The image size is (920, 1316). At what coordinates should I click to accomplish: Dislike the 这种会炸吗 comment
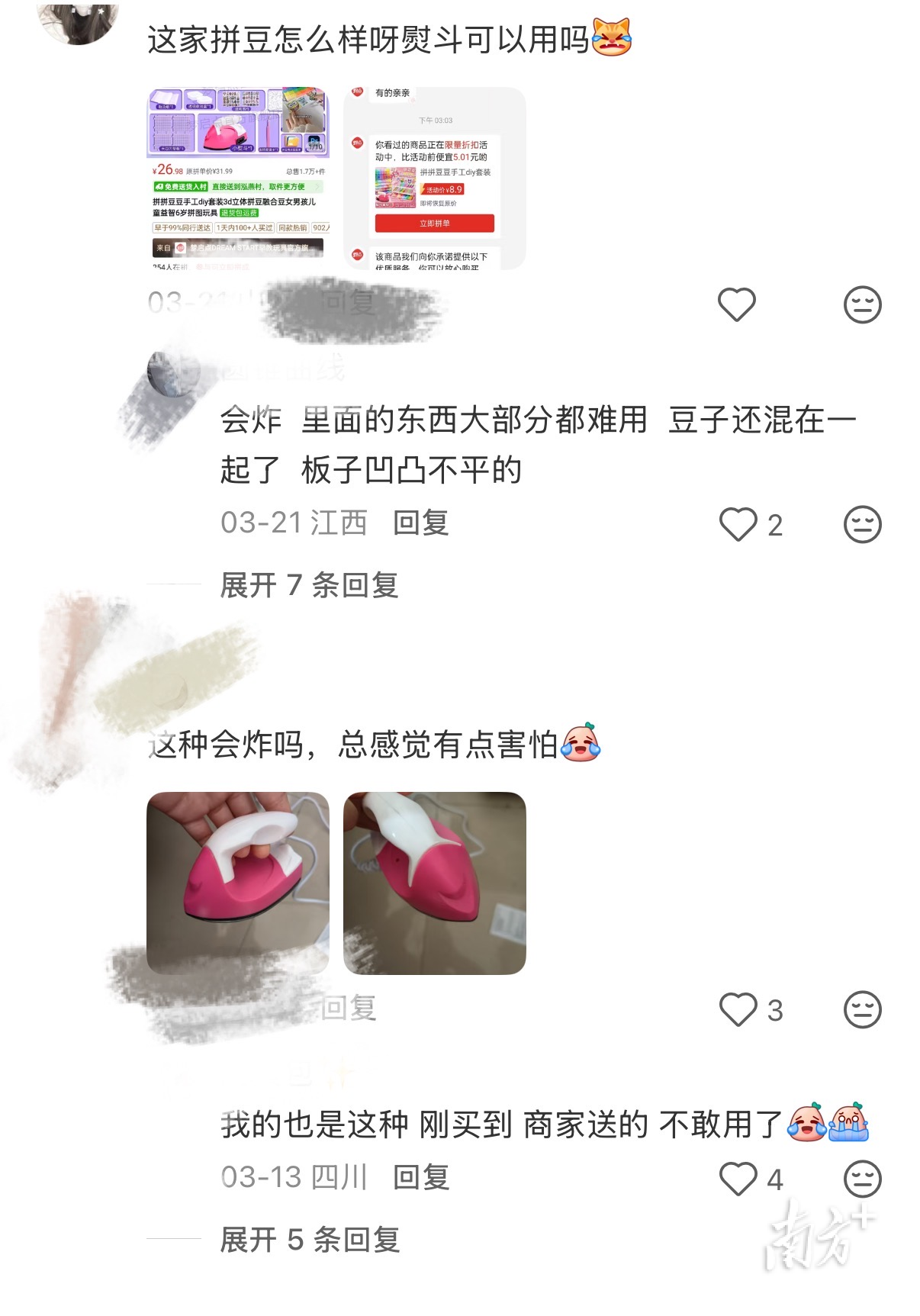coord(862,1010)
